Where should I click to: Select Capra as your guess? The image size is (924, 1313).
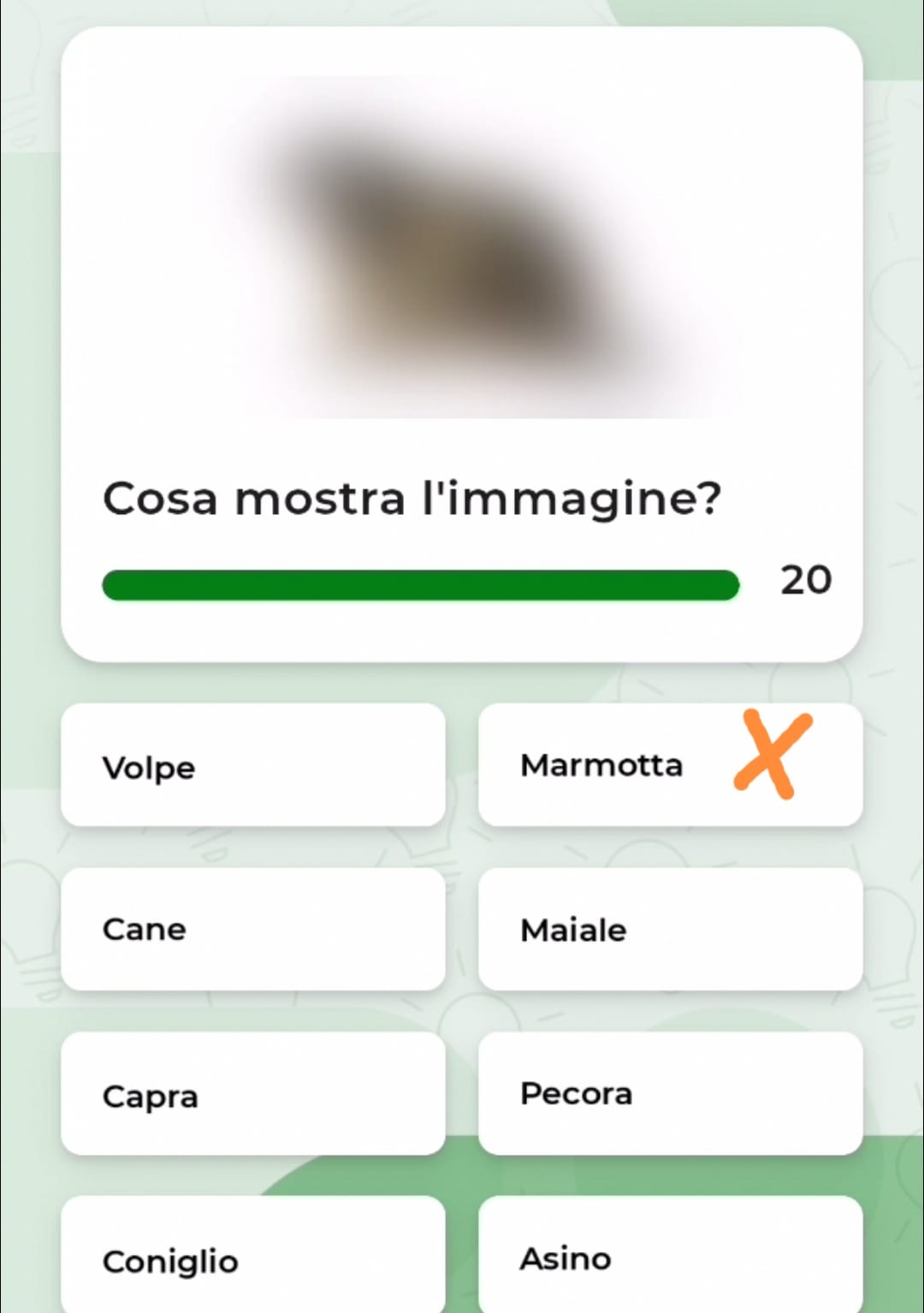click(x=252, y=1094)
